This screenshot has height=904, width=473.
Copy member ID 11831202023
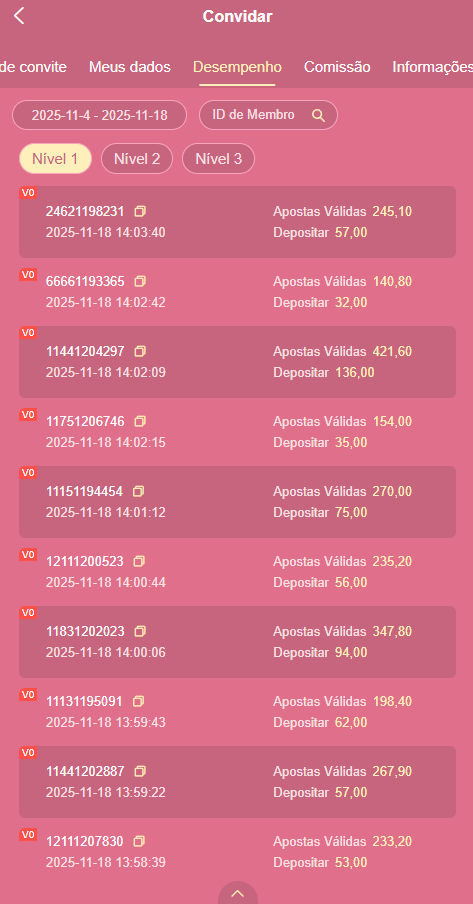[x=140, y=631]
